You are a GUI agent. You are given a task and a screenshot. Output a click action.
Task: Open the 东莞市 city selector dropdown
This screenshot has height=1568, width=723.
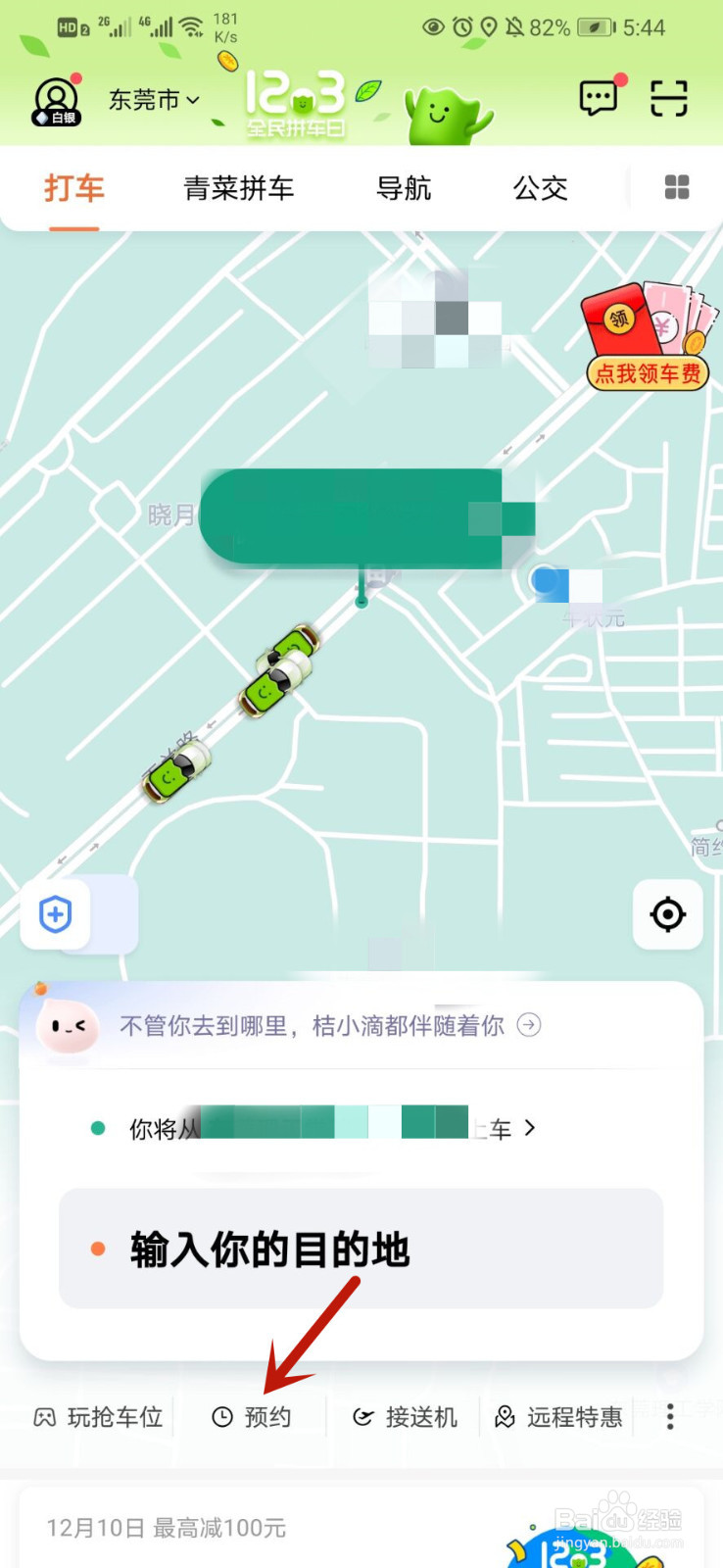(152, 100)
